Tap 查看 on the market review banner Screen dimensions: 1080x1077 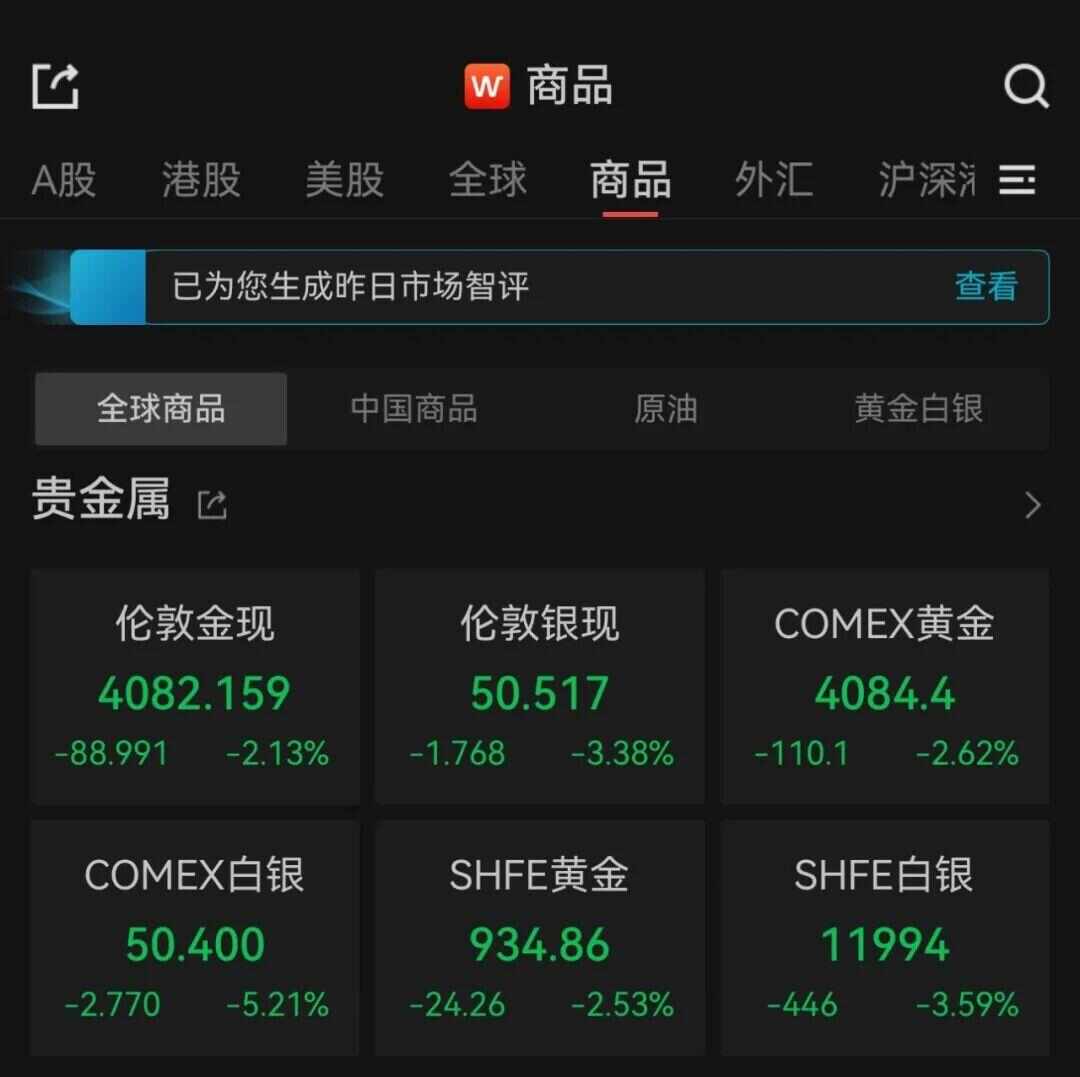(985, 287)
